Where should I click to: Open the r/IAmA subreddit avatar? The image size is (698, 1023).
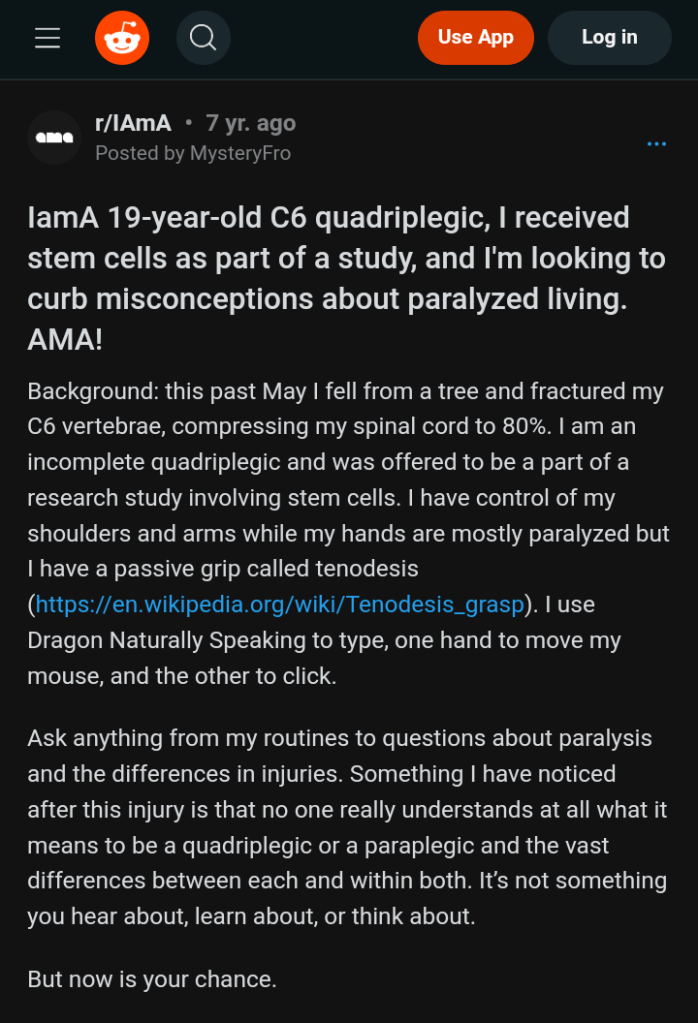pyautogui.click(x=54, y=137)
